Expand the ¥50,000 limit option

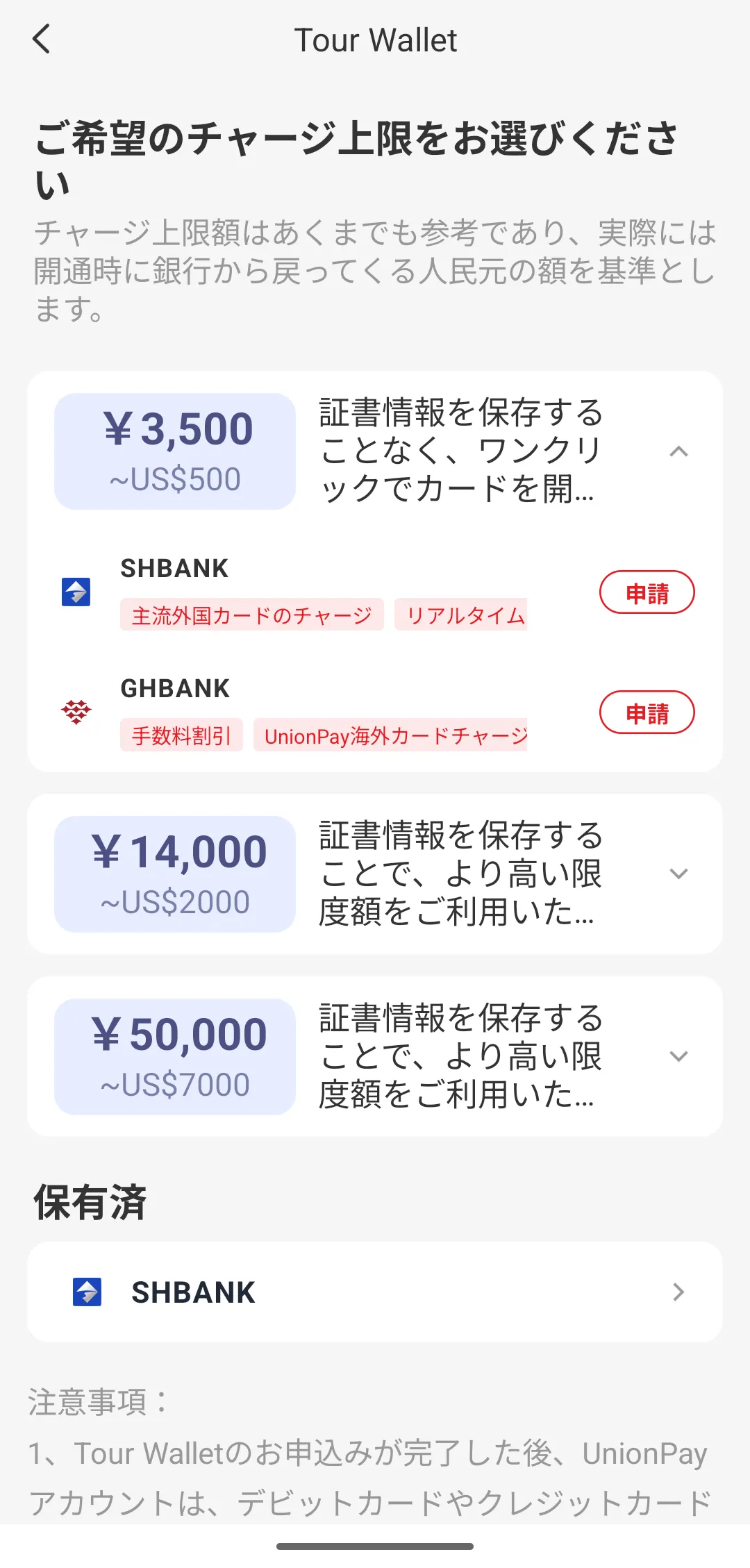[678, 1056]
